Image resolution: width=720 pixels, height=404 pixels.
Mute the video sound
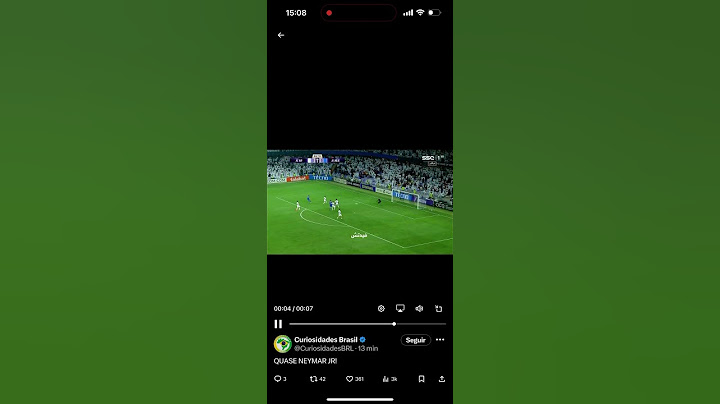(x=419, y=309)
